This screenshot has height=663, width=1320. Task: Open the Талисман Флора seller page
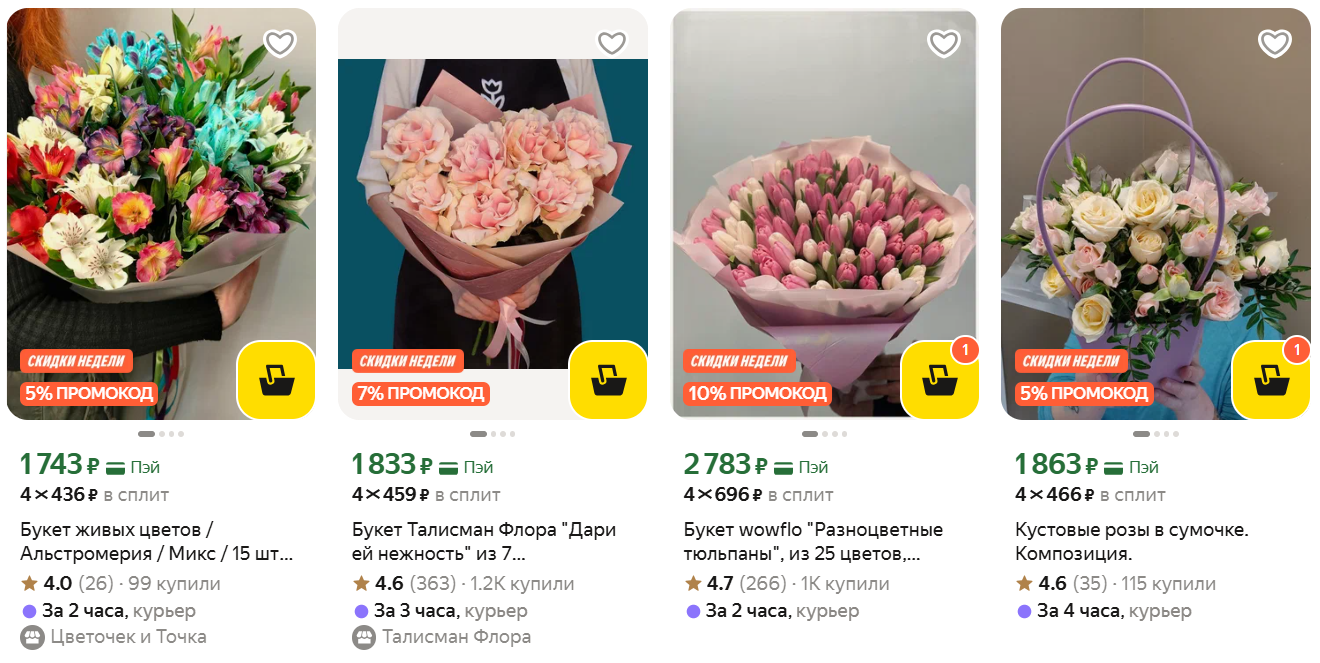(455, 637)
